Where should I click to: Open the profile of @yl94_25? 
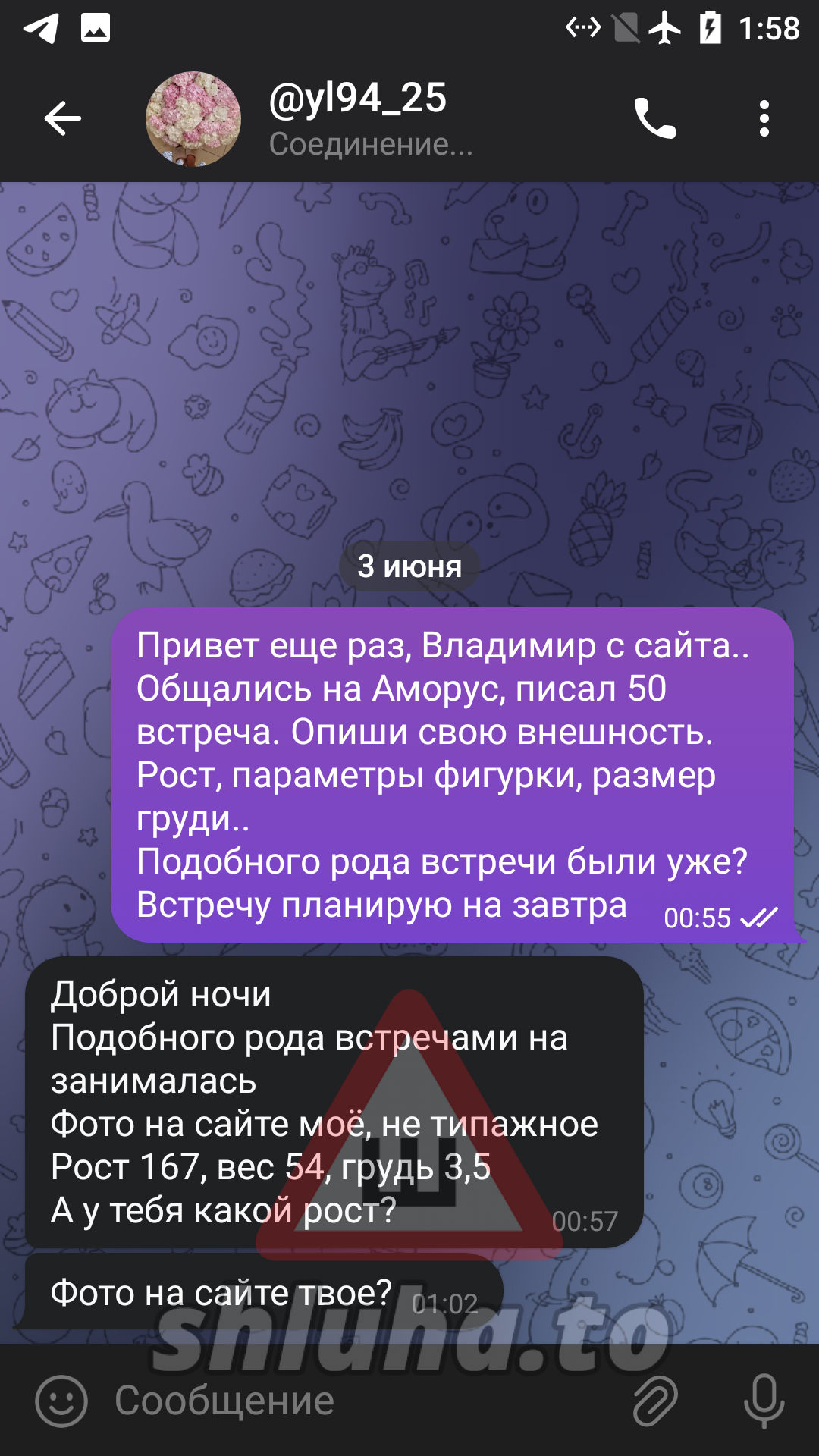pyautogui.click(x=356, y=118)
